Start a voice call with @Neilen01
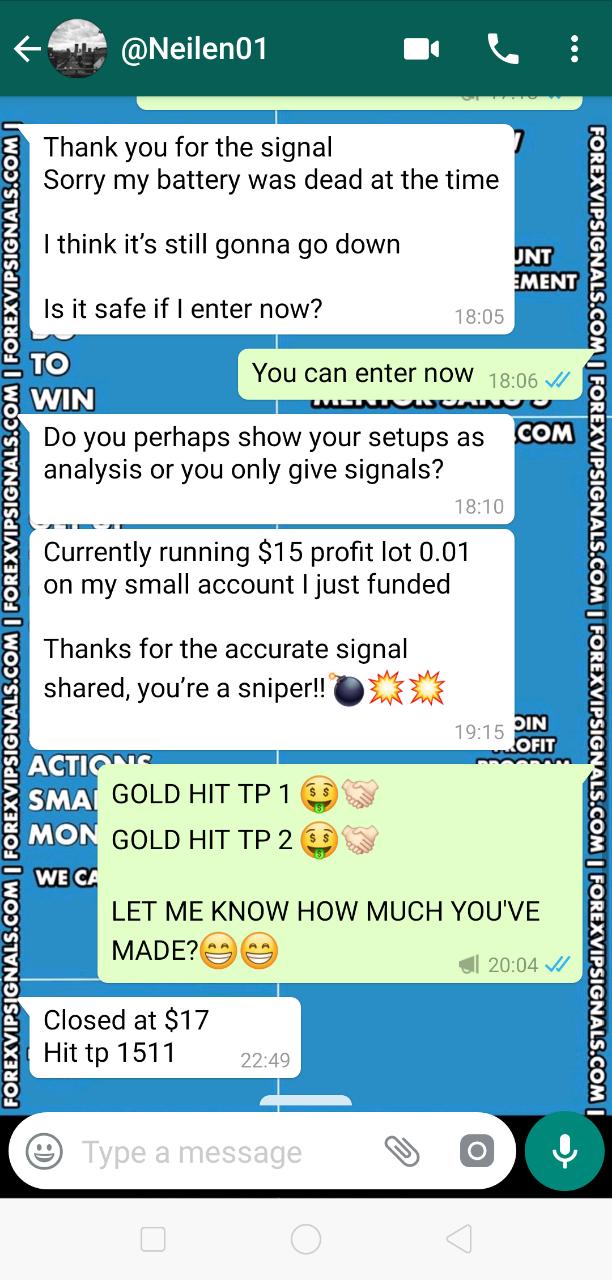Screen dimensions: 612x1280 pyautogui.click(x=502, y=49)
